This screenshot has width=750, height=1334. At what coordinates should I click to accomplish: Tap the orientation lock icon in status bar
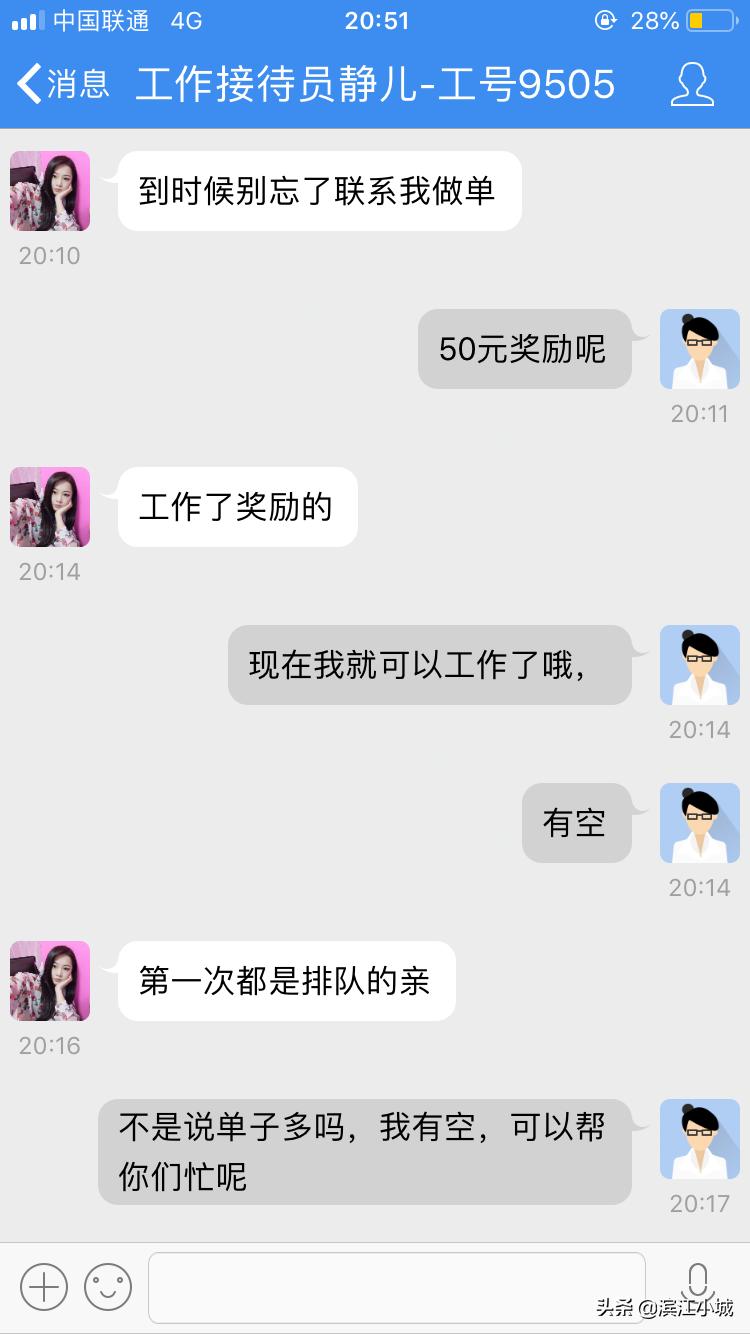coord(604,20)
